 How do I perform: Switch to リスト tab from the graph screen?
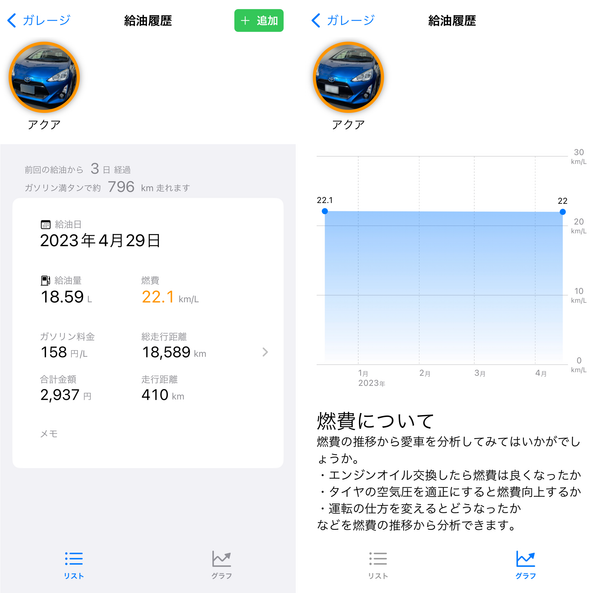378,565
